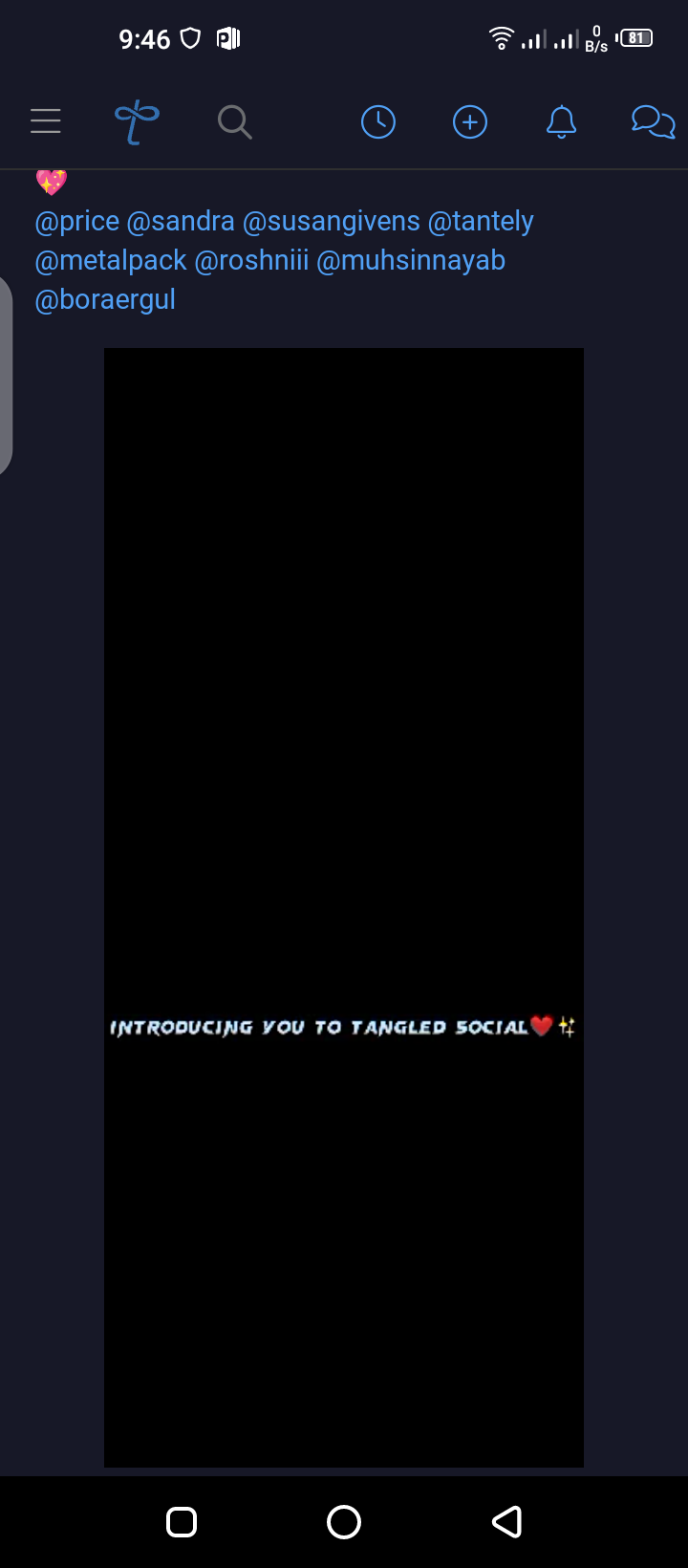Open @price mention link
The width and height of the screenshot is (688, 1568).
pyautogui.click(x=77, y=221)
